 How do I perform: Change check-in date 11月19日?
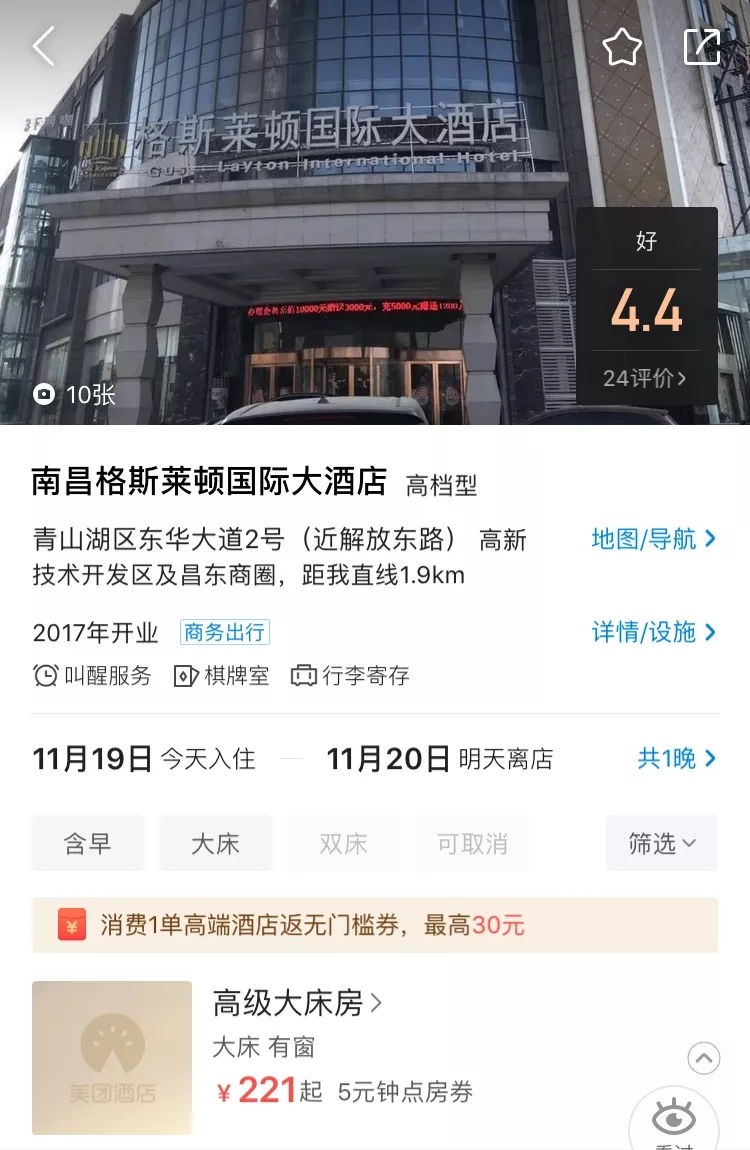click(92, 759)
